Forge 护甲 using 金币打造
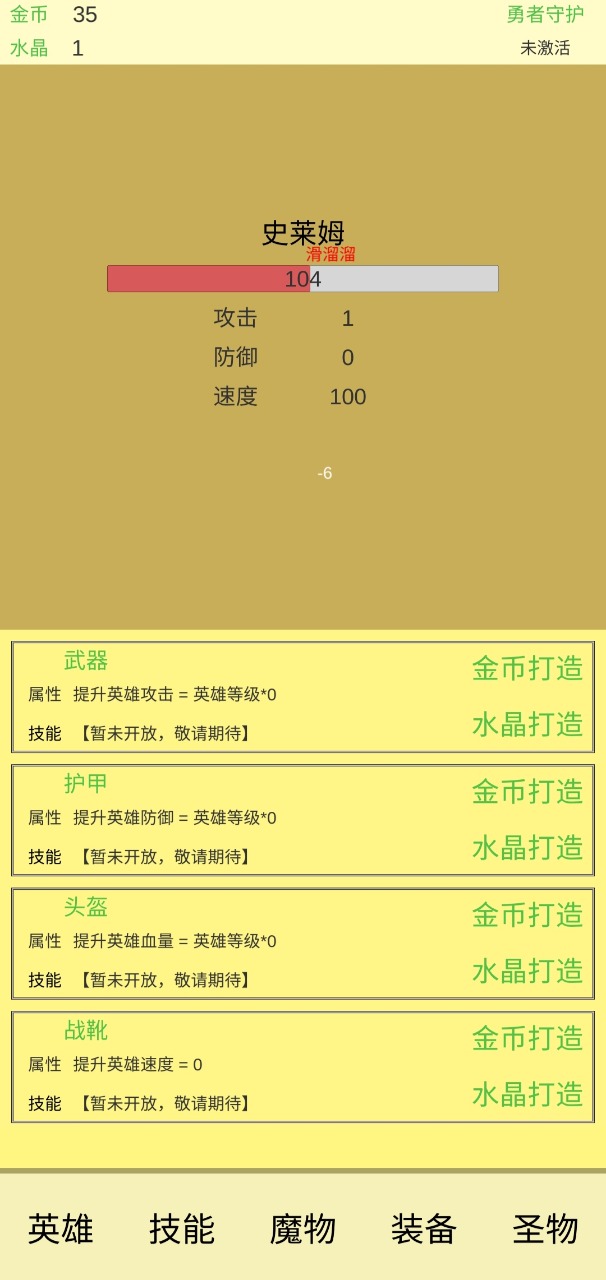Screen dimensions: 606x1280 (527, 791)
